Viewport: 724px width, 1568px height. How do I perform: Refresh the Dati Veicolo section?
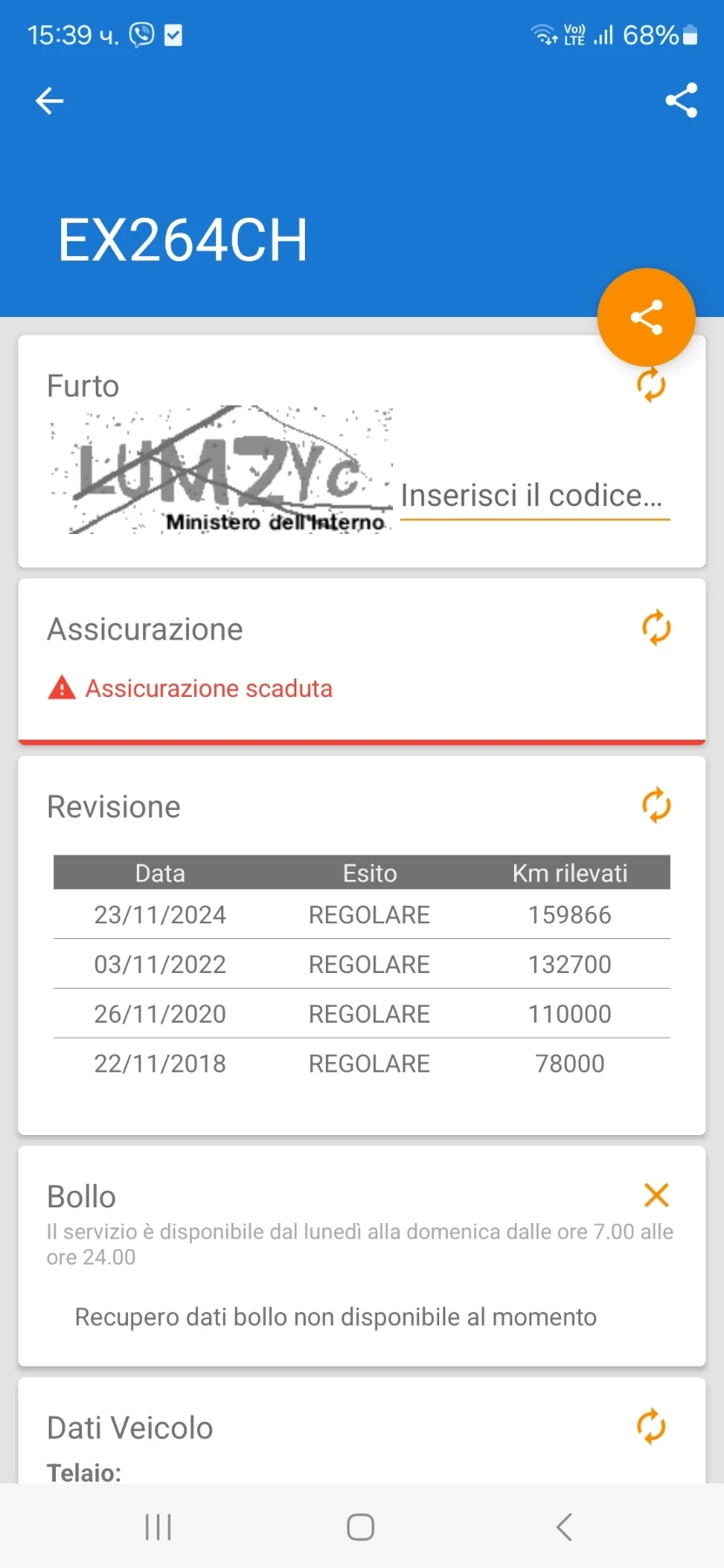click(651, 1427)
